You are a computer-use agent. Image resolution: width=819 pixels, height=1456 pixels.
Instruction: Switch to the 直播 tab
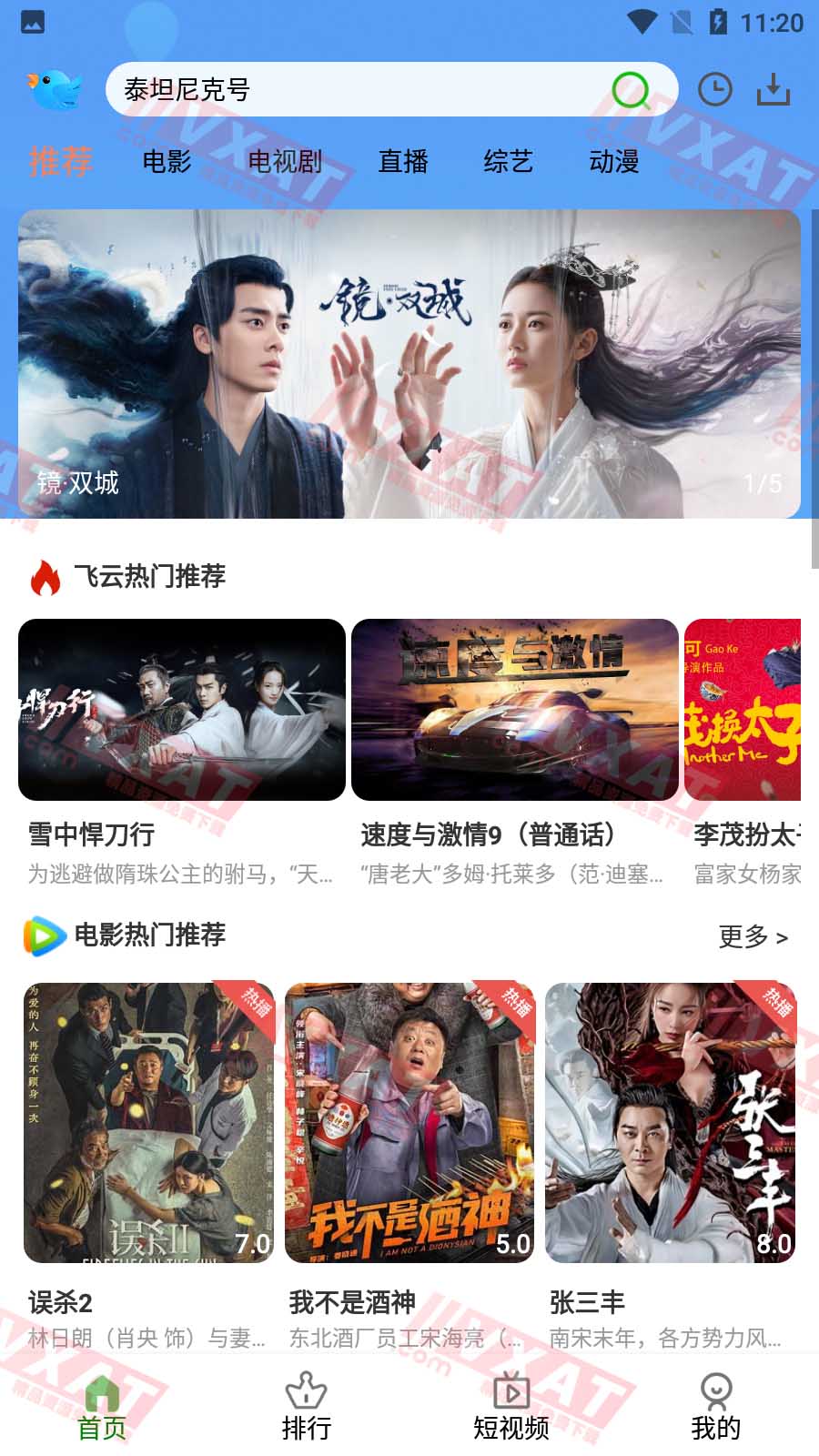tap(404, 162)
